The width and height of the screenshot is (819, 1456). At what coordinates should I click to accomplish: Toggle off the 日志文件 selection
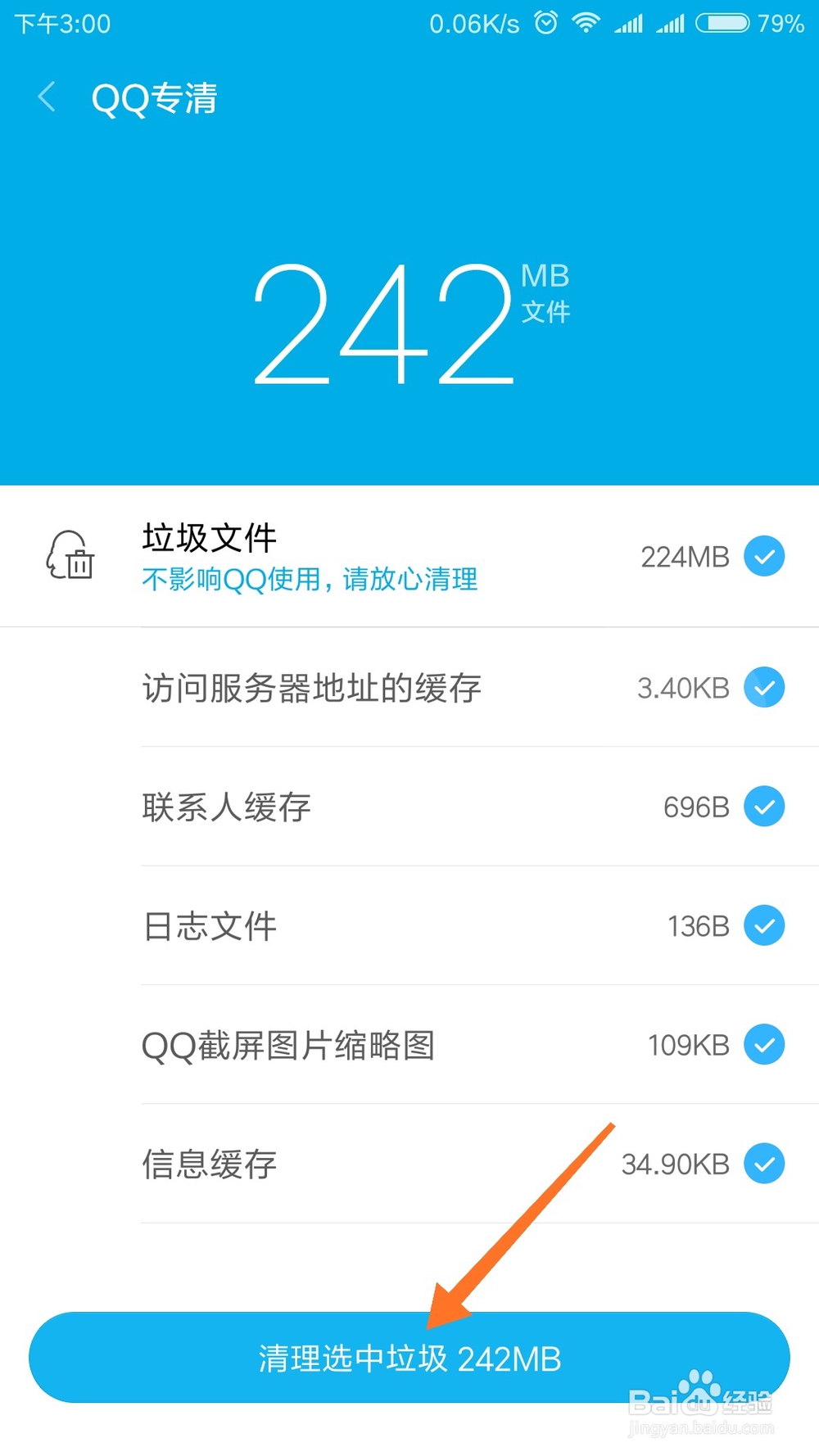point(763,925)
